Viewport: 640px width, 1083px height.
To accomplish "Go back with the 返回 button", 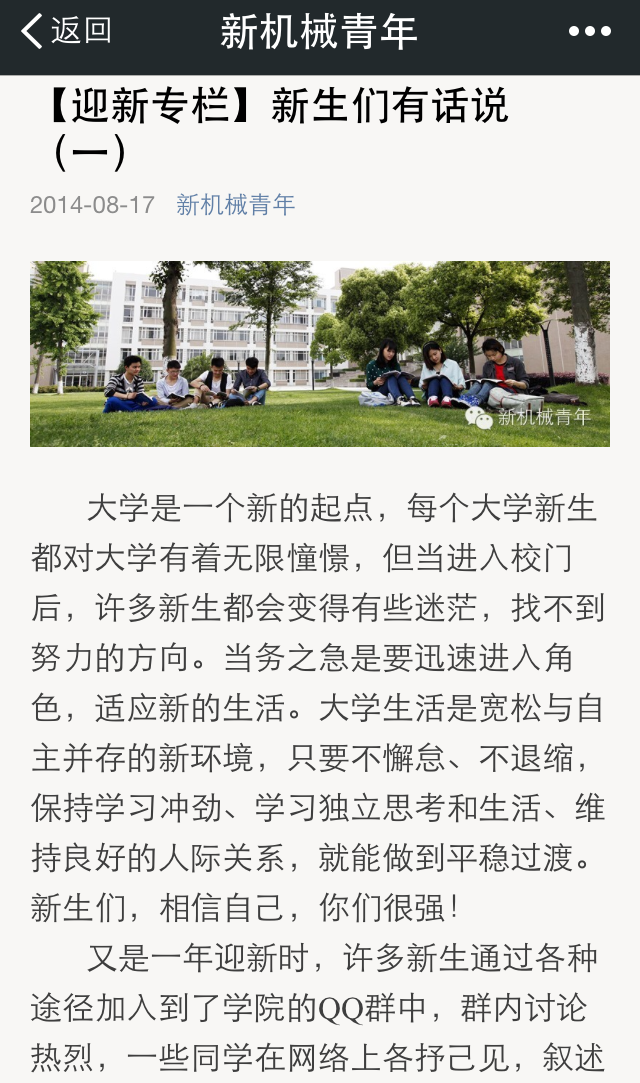I will (66, 32).
